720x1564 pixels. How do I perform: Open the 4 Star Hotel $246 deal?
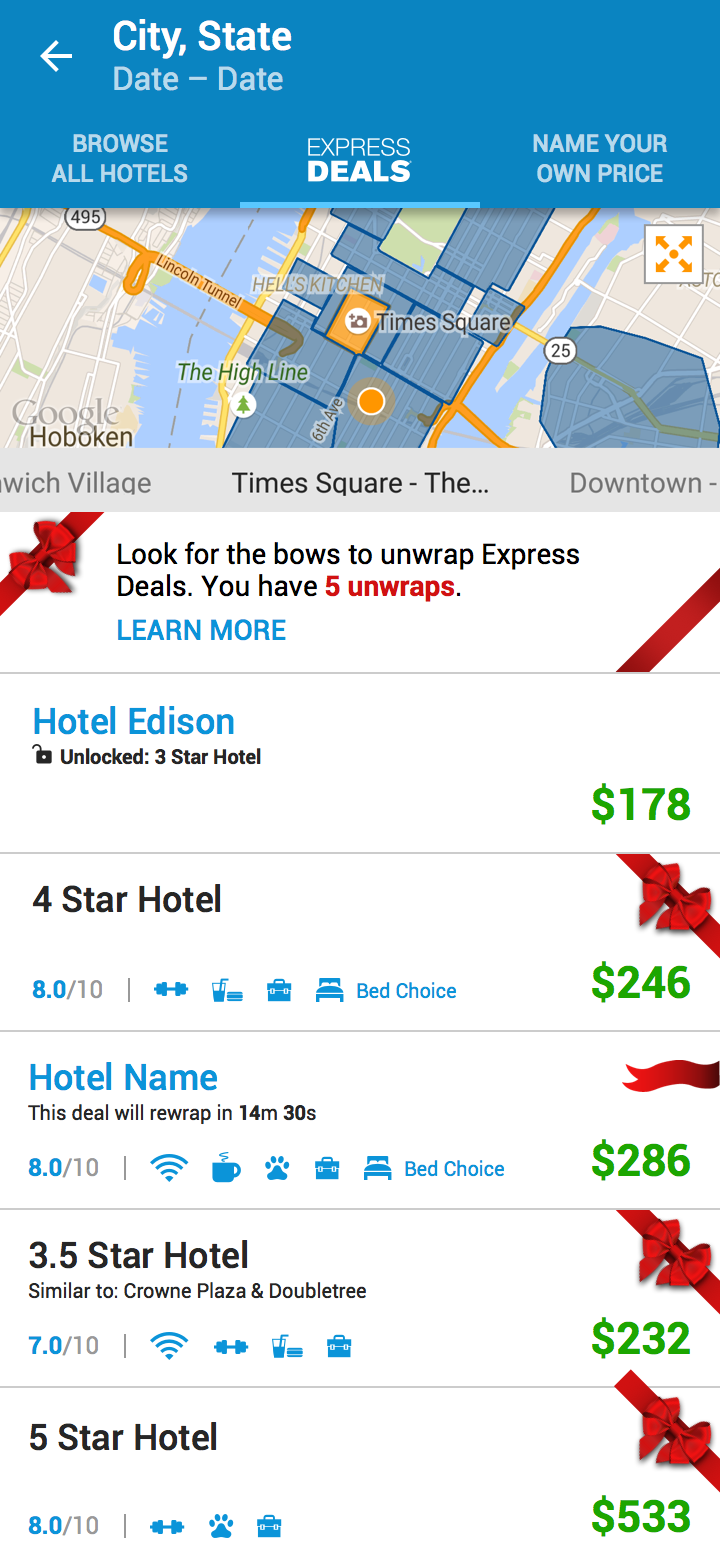coord(360,943)
